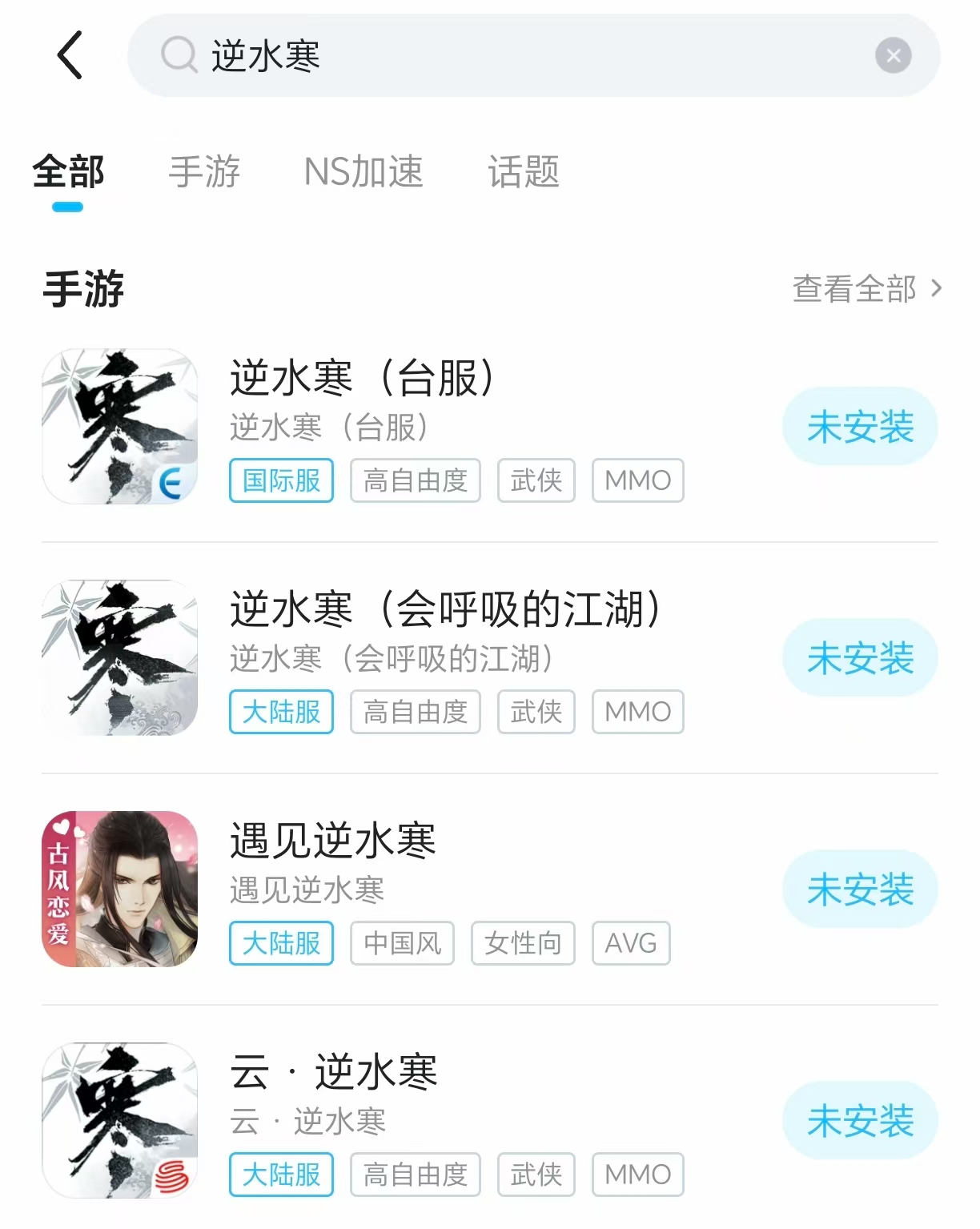The width and height of the screenshot is (980, 1229).
Task: Switch to the NS加速 tab
Action: click(x=363, y=172)
